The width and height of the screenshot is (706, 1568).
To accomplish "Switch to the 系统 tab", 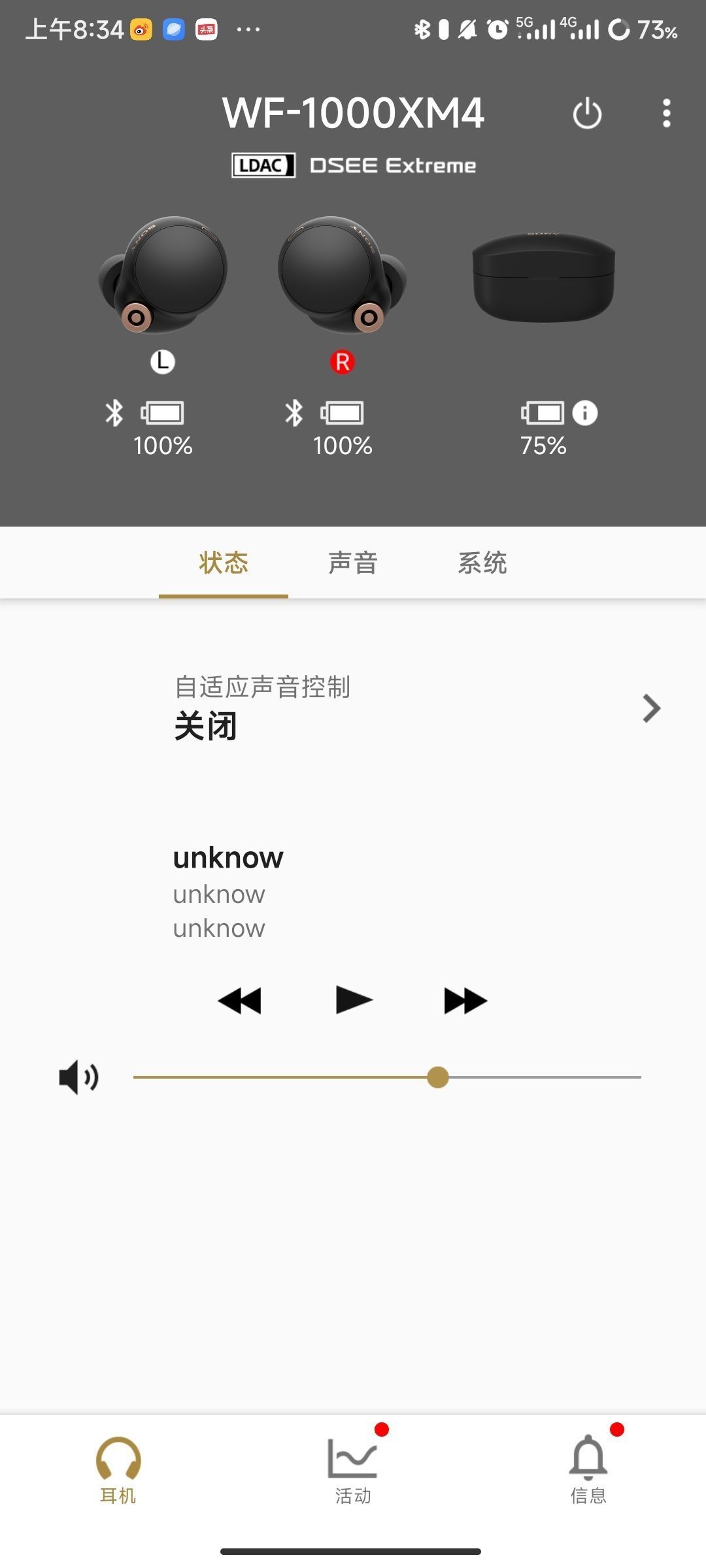I will [x=482, y=563].
